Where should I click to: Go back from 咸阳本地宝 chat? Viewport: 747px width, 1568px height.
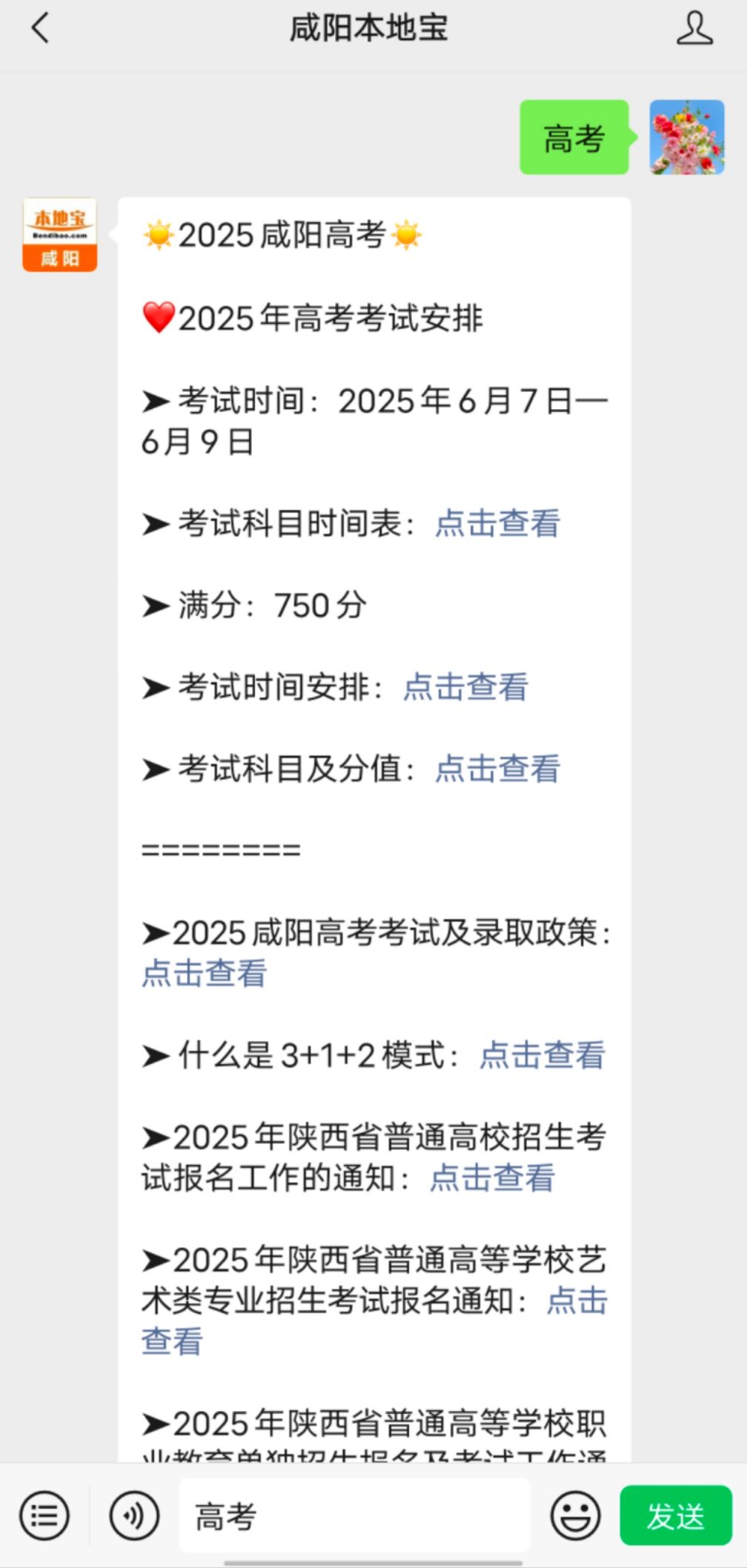click(40, 29)
